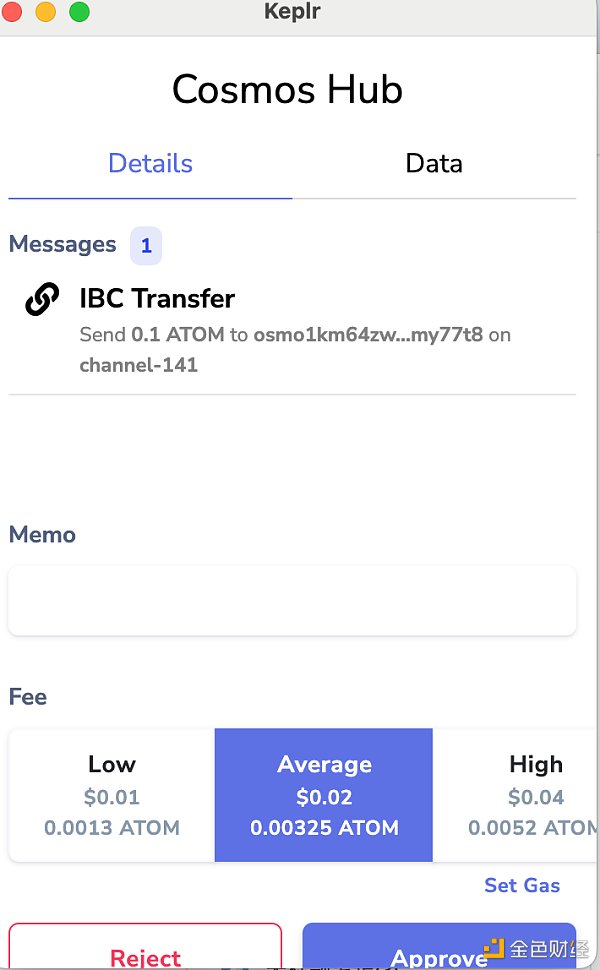The image size is (600, 970).
Task: Maximize the window with green button
Action: pos(79,13)
